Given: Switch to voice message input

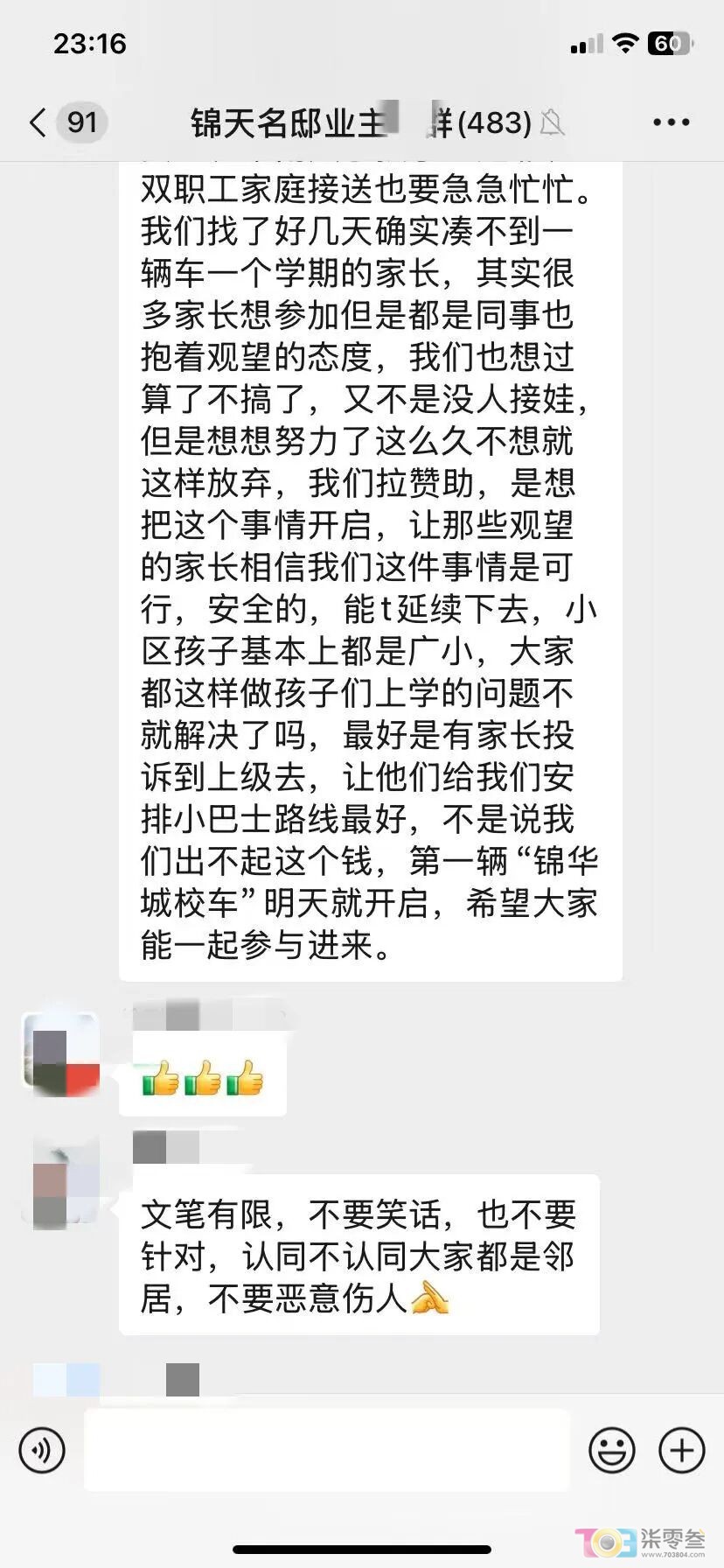Looking at the screenshot, I should (42, 1451).
